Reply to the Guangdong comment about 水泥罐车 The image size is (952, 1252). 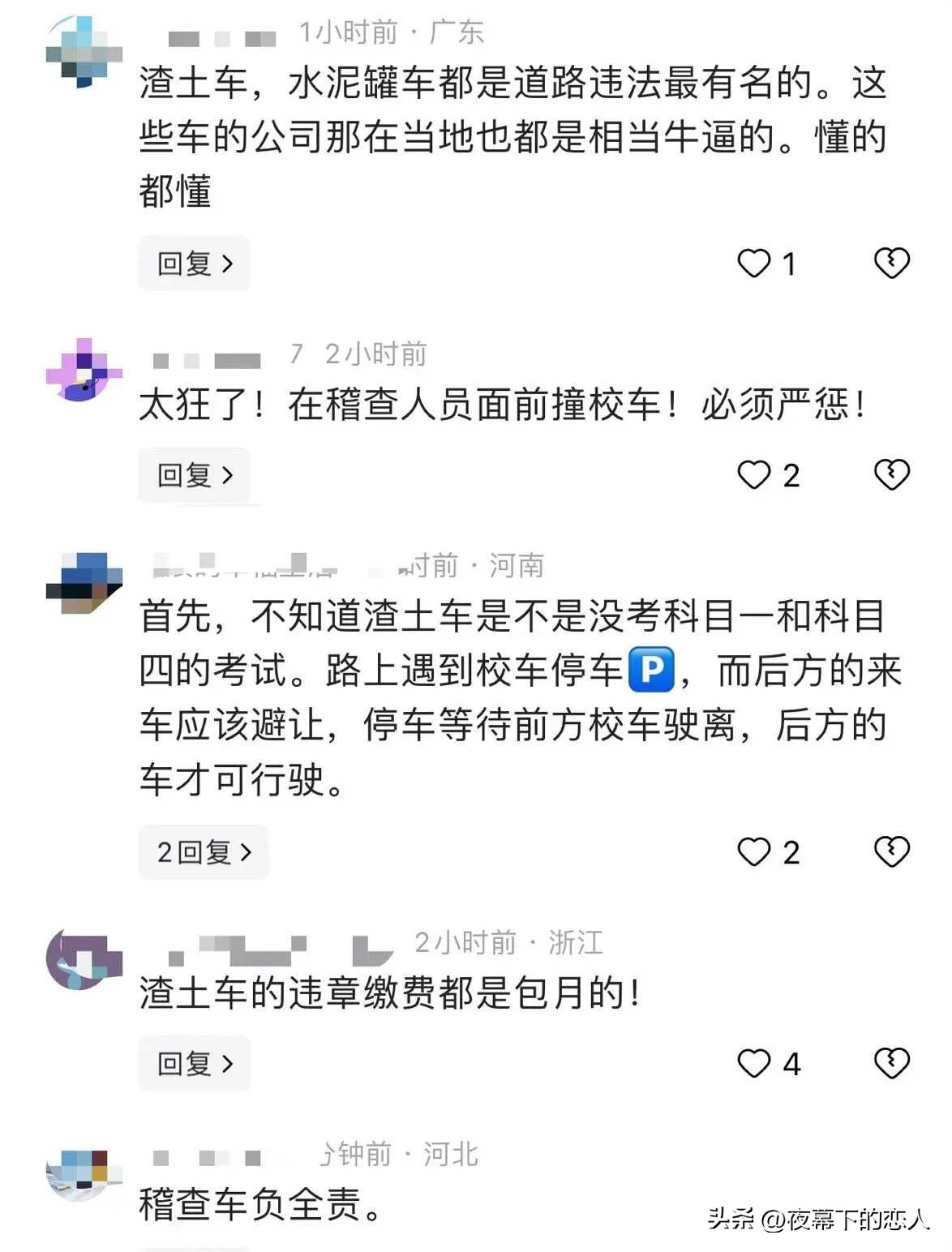pyautogui.click(x=194, y=264)
